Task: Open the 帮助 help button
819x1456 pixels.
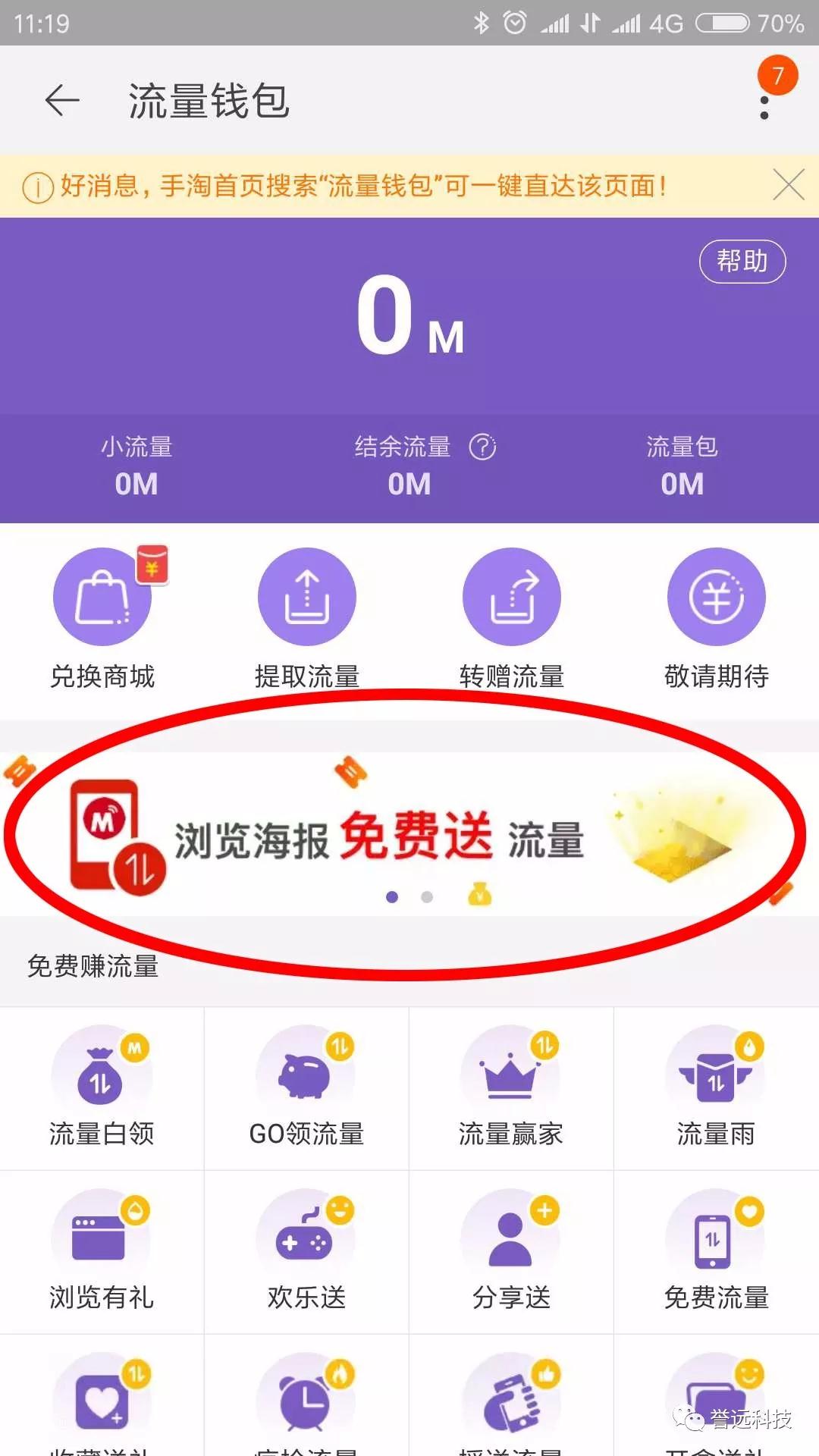Action: (742, 262)
